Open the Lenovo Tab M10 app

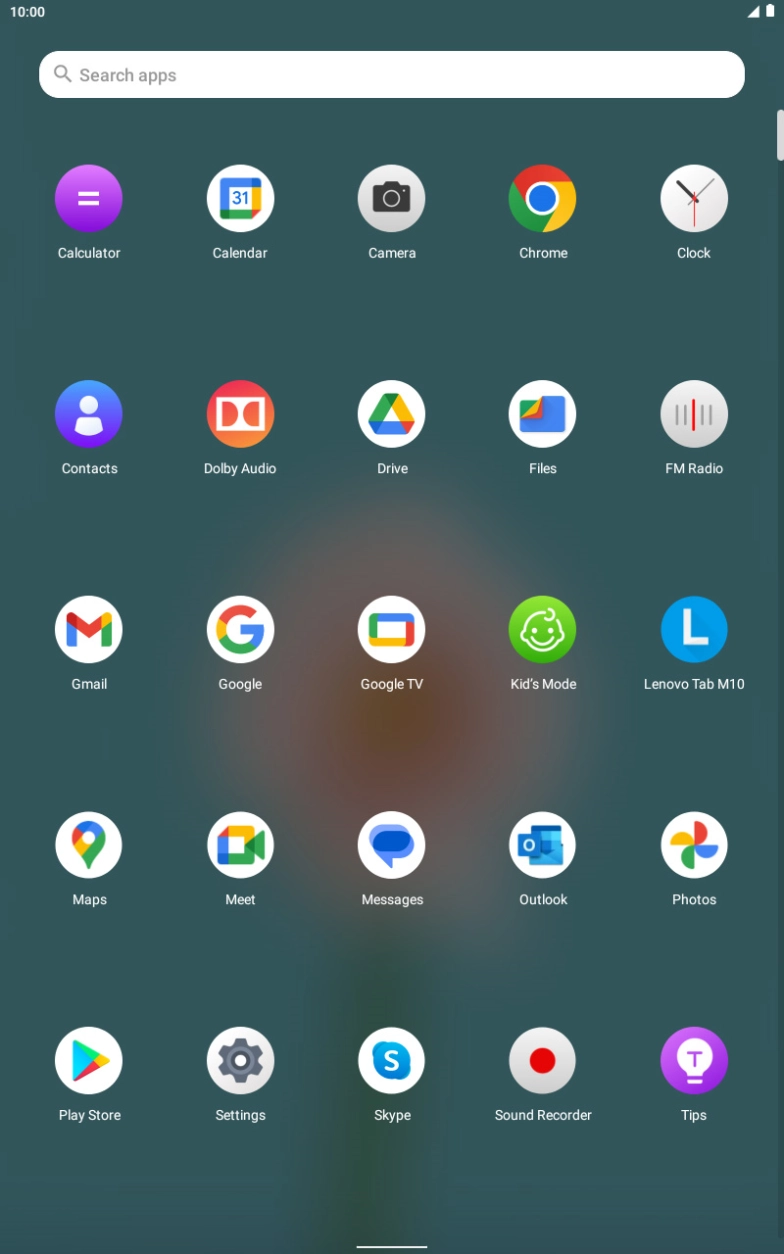694,630
